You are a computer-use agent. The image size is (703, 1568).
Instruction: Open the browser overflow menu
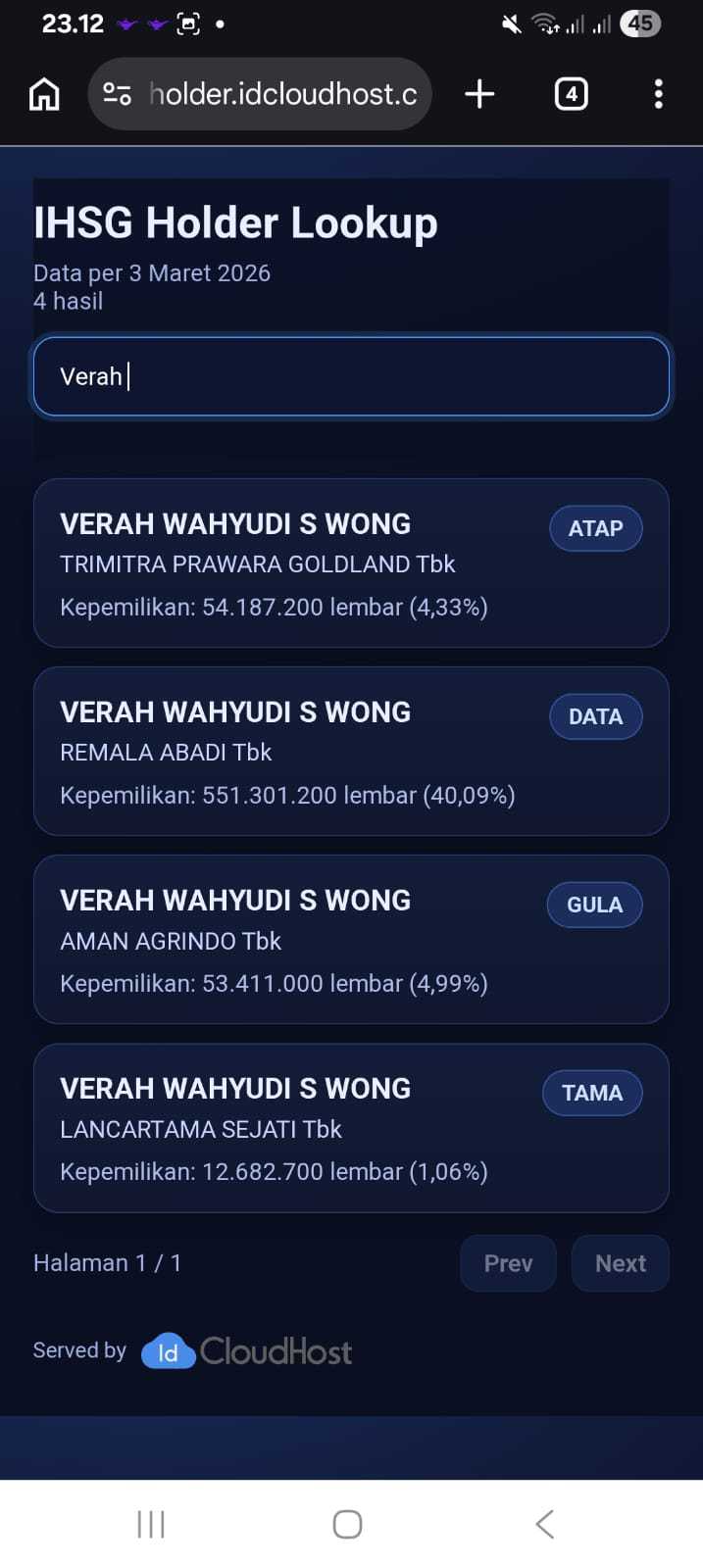tap(658, 94)
